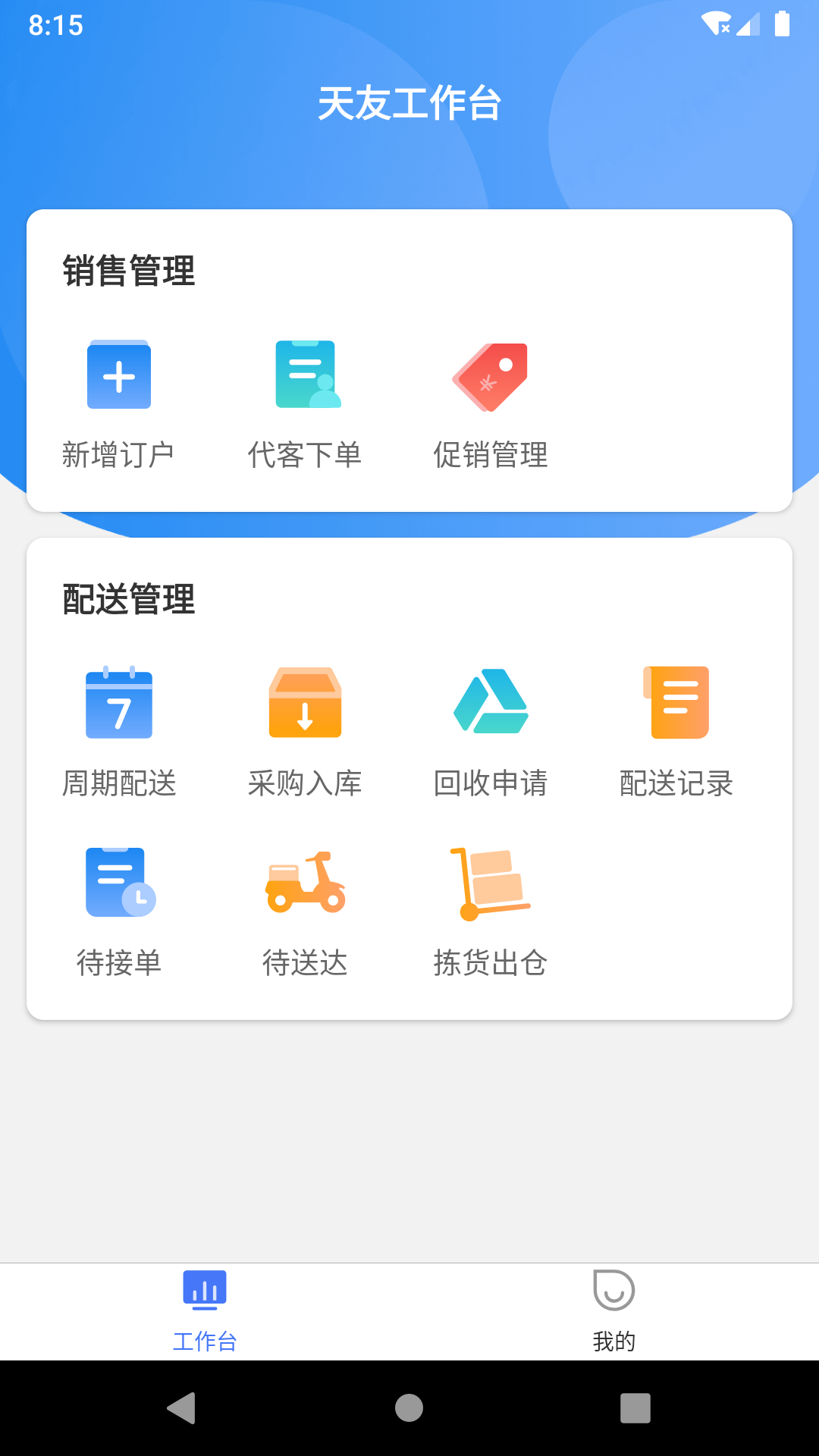
Task: Switch to the 我的 tab
Action: (x=614, y=1311)
